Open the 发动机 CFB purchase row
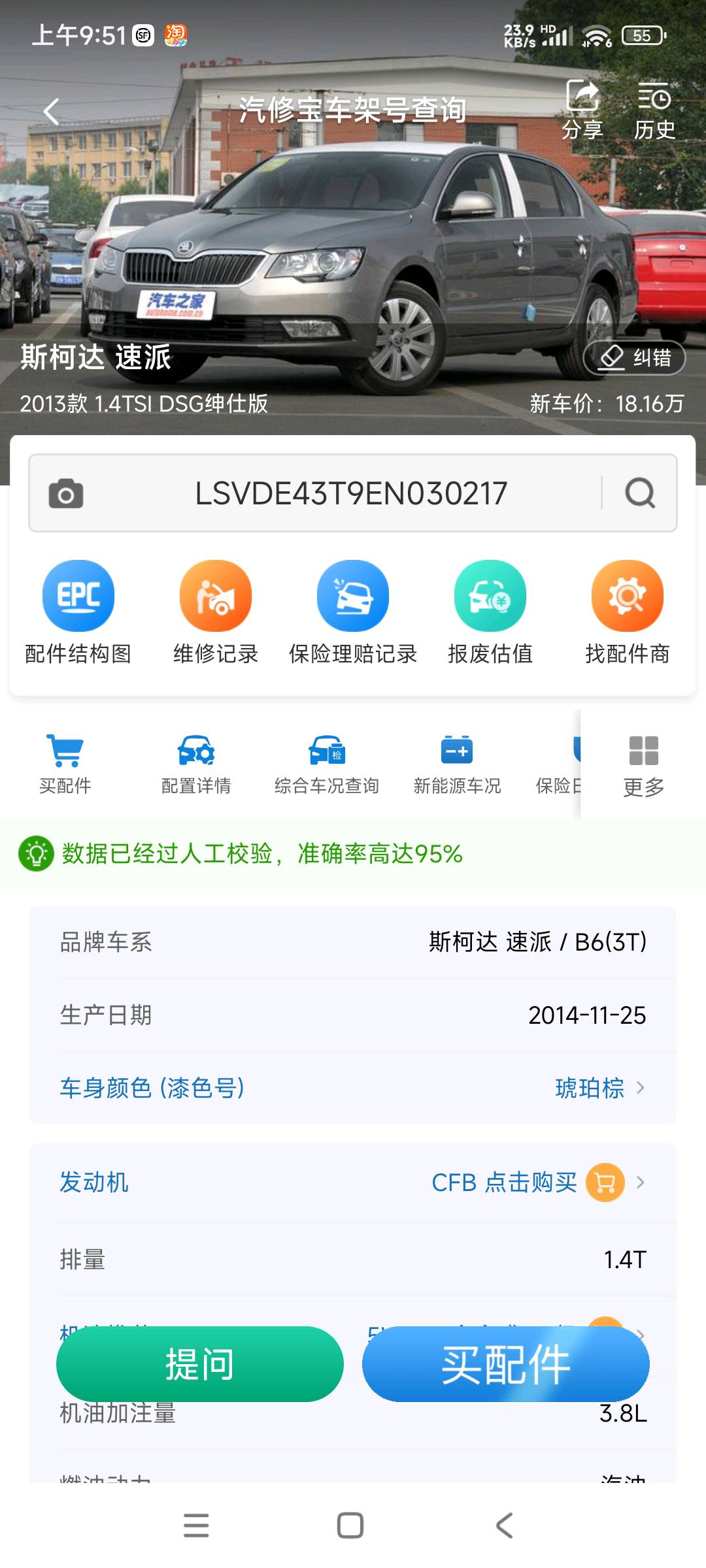The height and width of the screenshot is (1568, 706). (x=353, y=1183)
